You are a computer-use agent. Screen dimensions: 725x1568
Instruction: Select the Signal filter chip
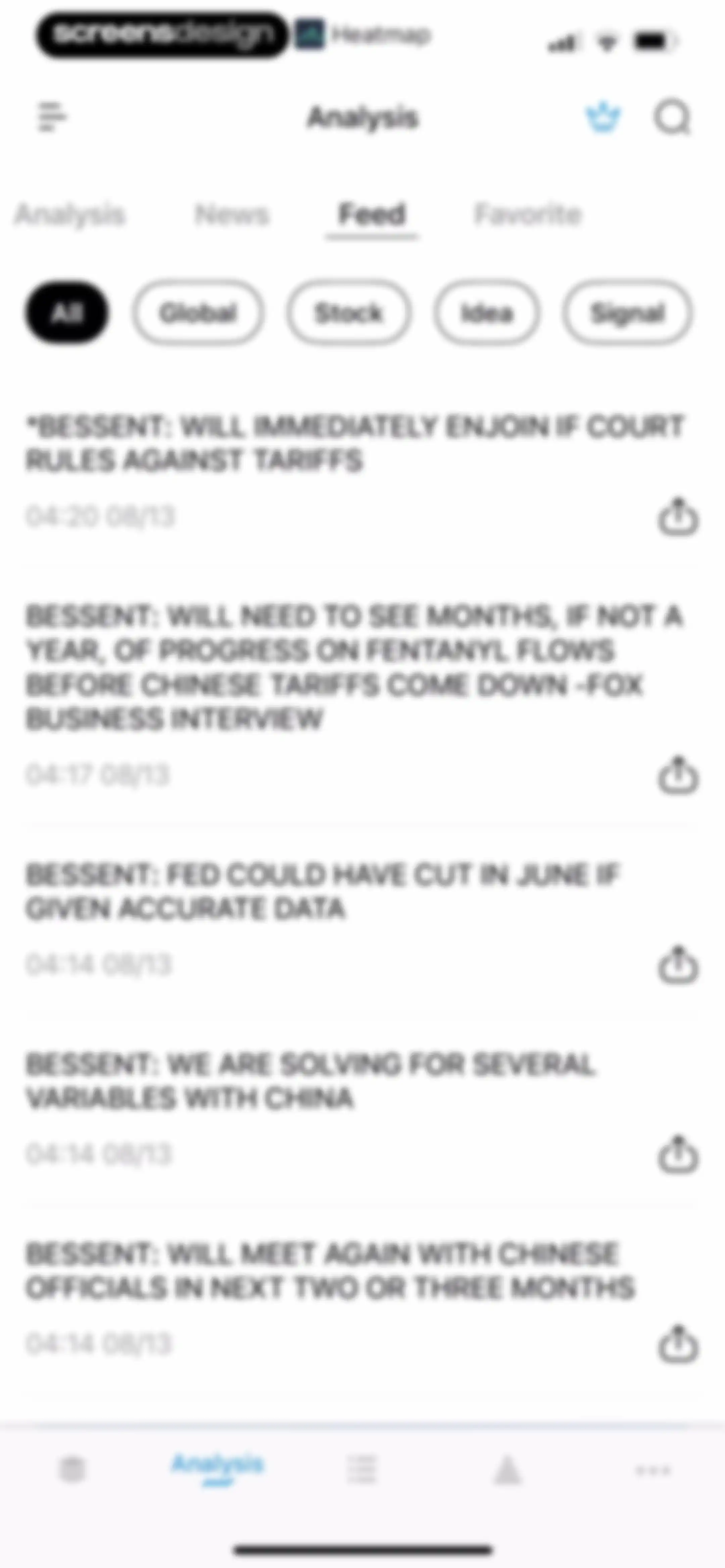pyautogui.click(x=627, y=313)
